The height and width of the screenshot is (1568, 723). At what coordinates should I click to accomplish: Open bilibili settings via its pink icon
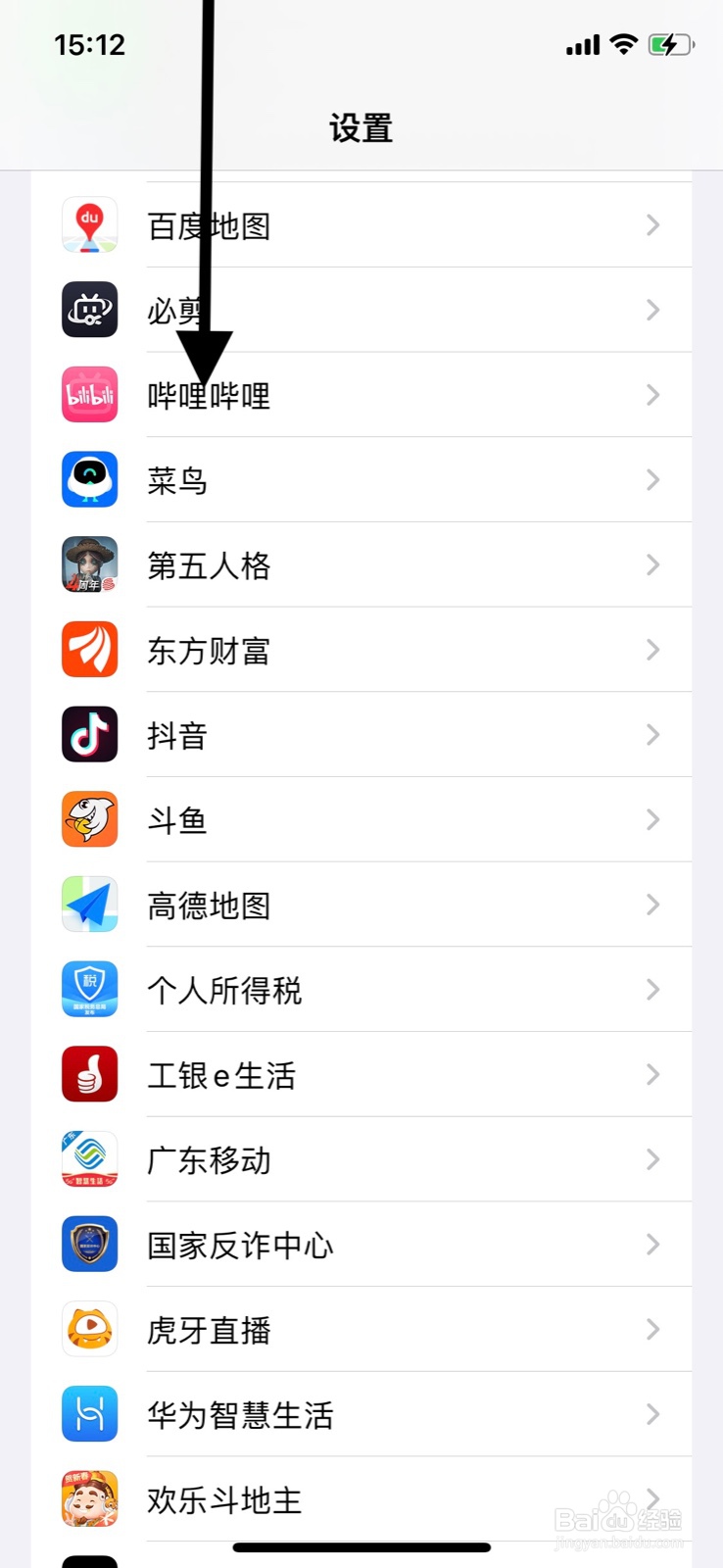89,394
